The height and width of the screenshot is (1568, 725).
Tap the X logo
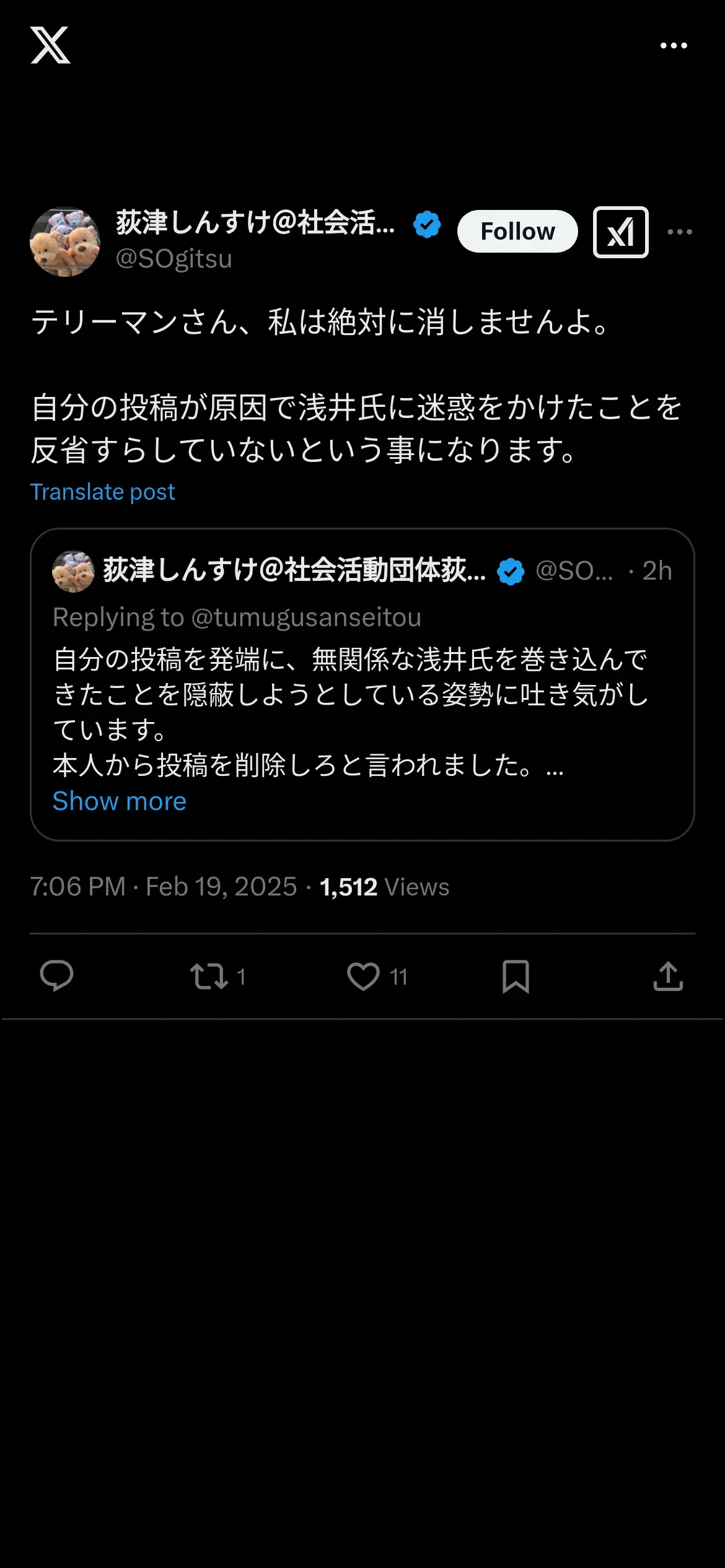(x=50, y=45)
